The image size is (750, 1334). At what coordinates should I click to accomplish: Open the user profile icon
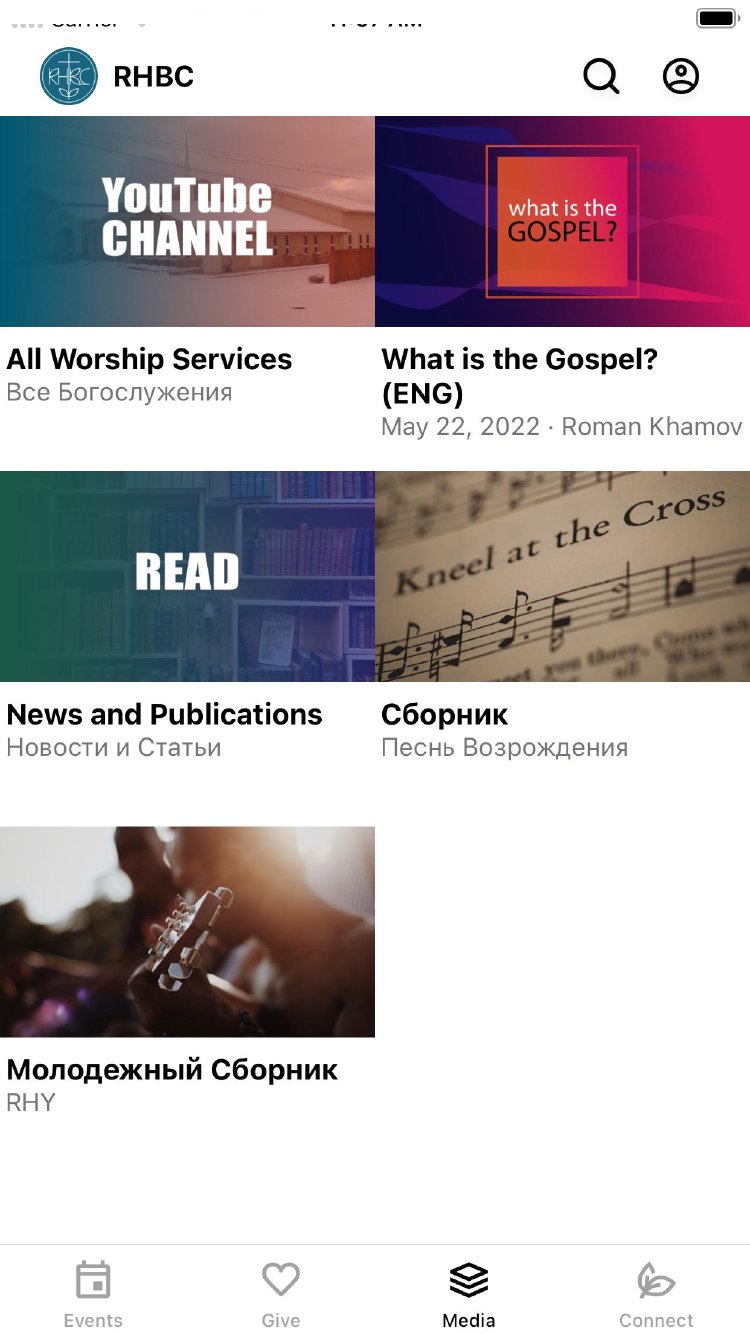pyautogui.click(x=681, y=76)
